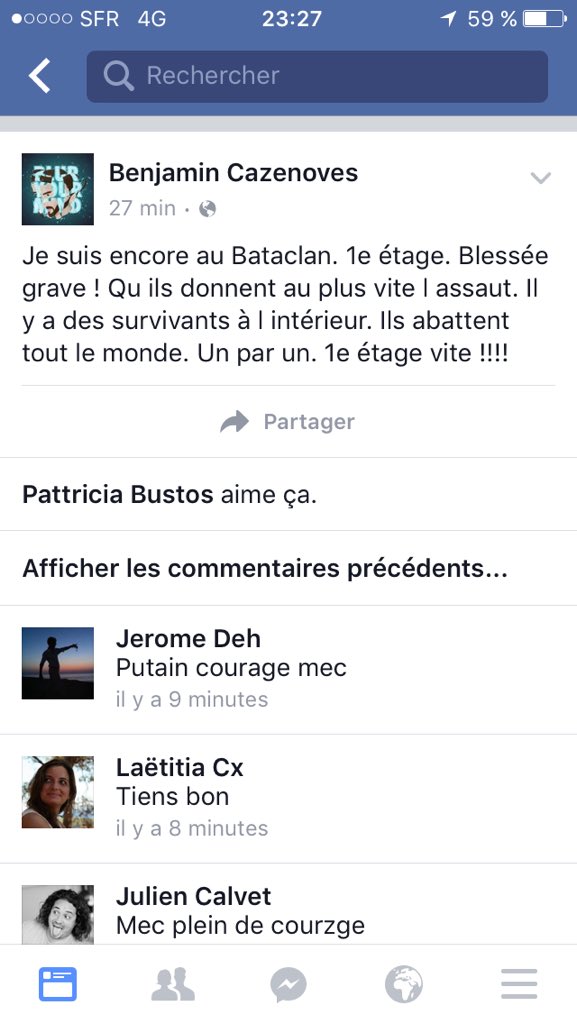Tap the Rechercher search field

317,76
